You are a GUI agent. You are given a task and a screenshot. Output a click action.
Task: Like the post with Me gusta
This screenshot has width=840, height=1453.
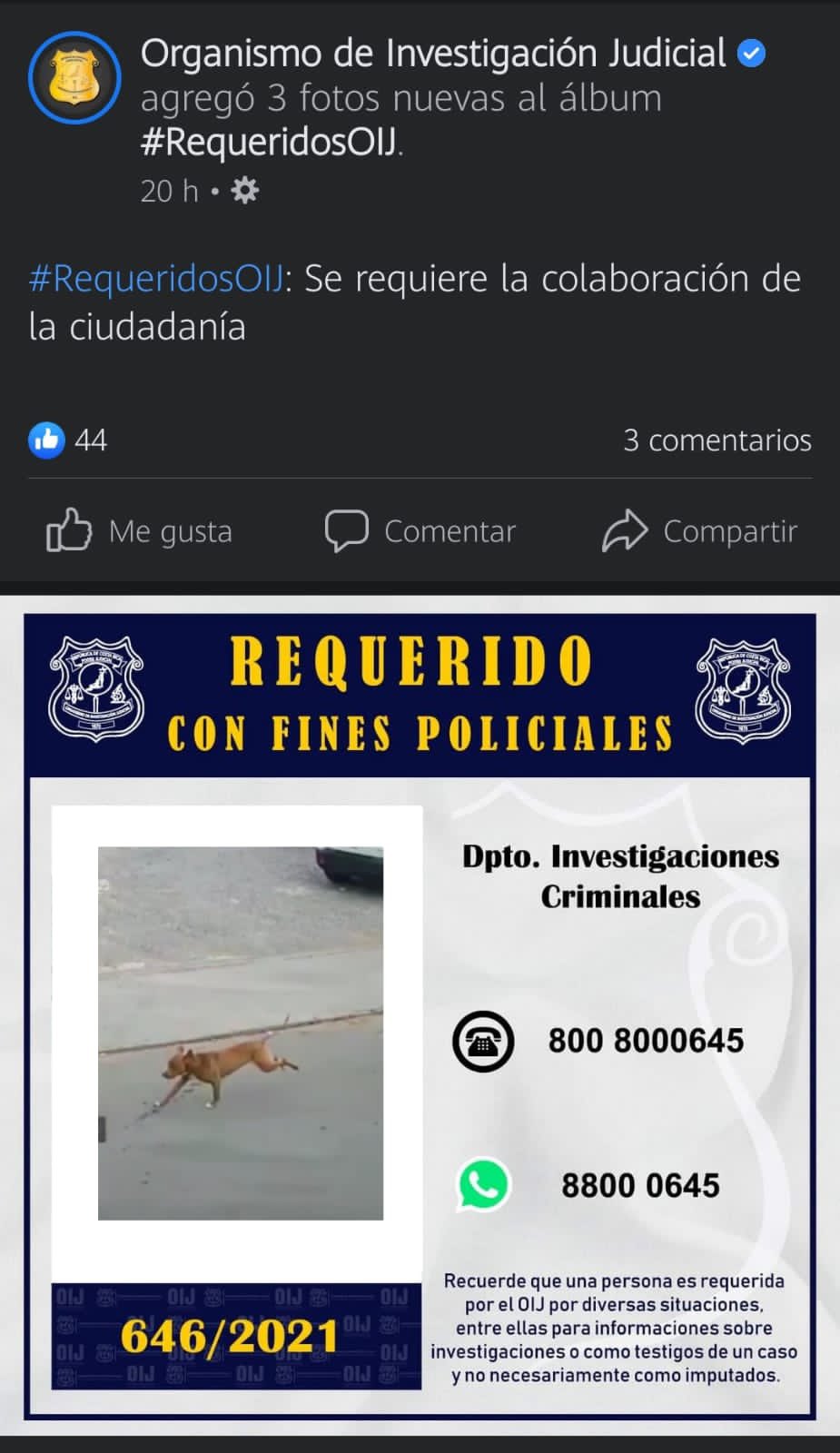140,531
